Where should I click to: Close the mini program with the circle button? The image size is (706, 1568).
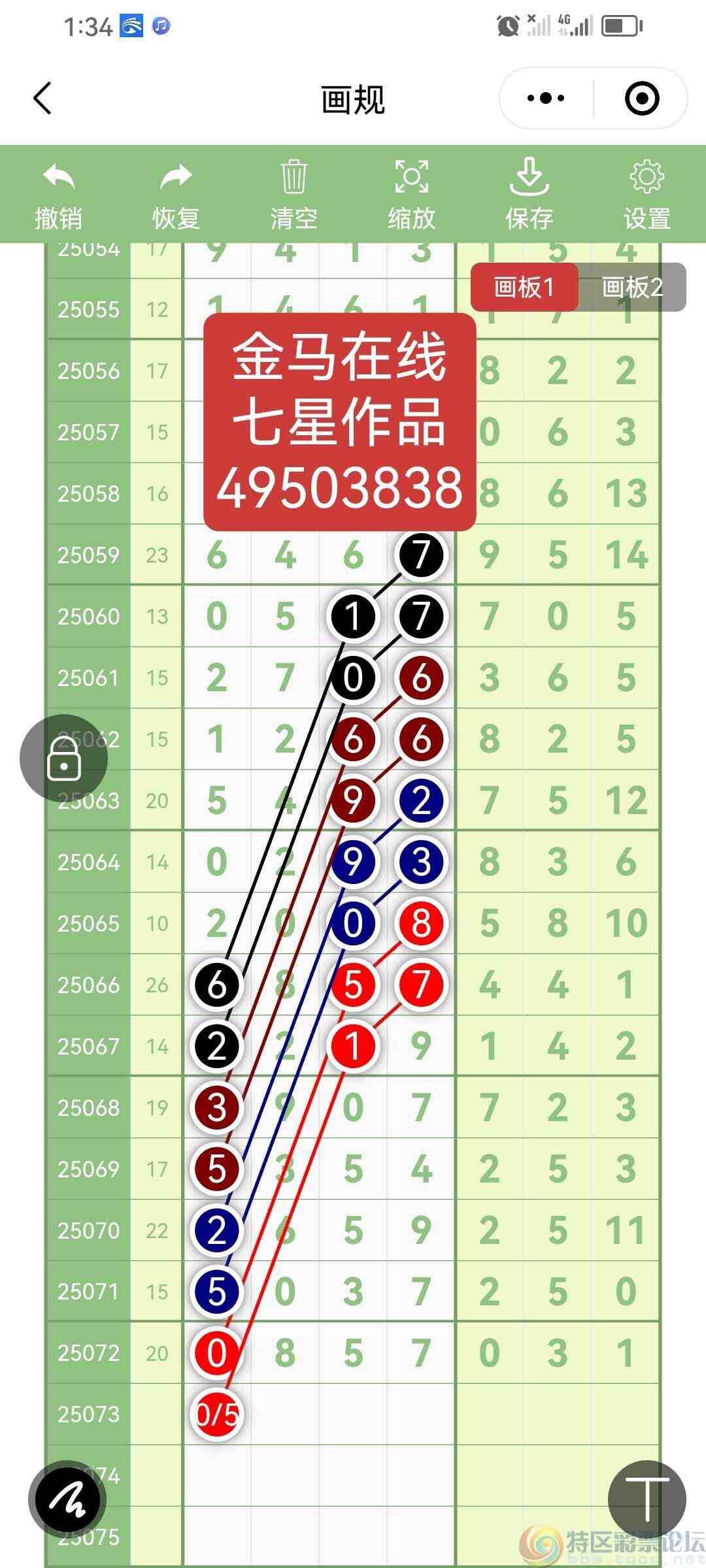(x=641, y=99)
